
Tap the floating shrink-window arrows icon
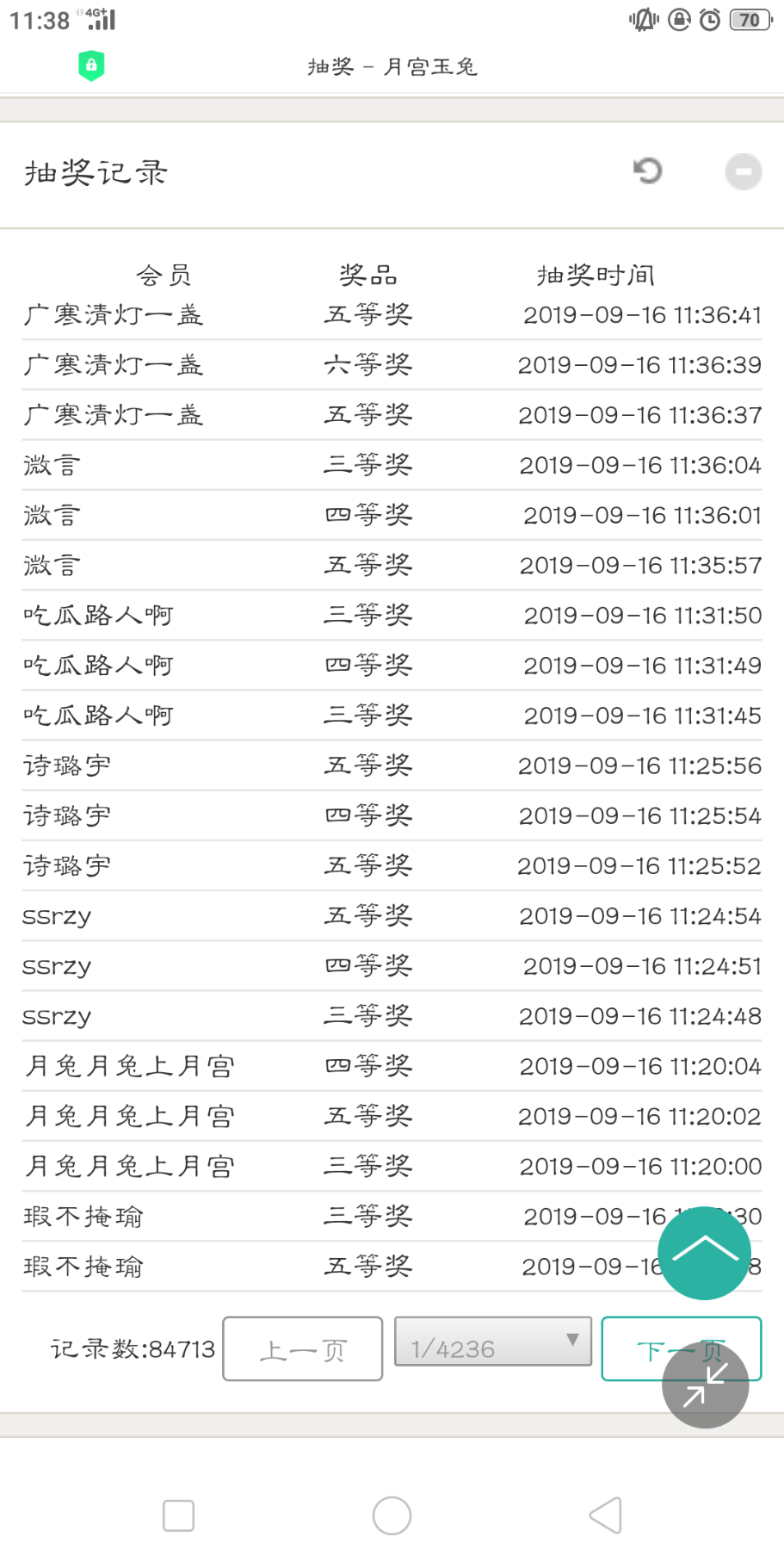click(705, 1384)
